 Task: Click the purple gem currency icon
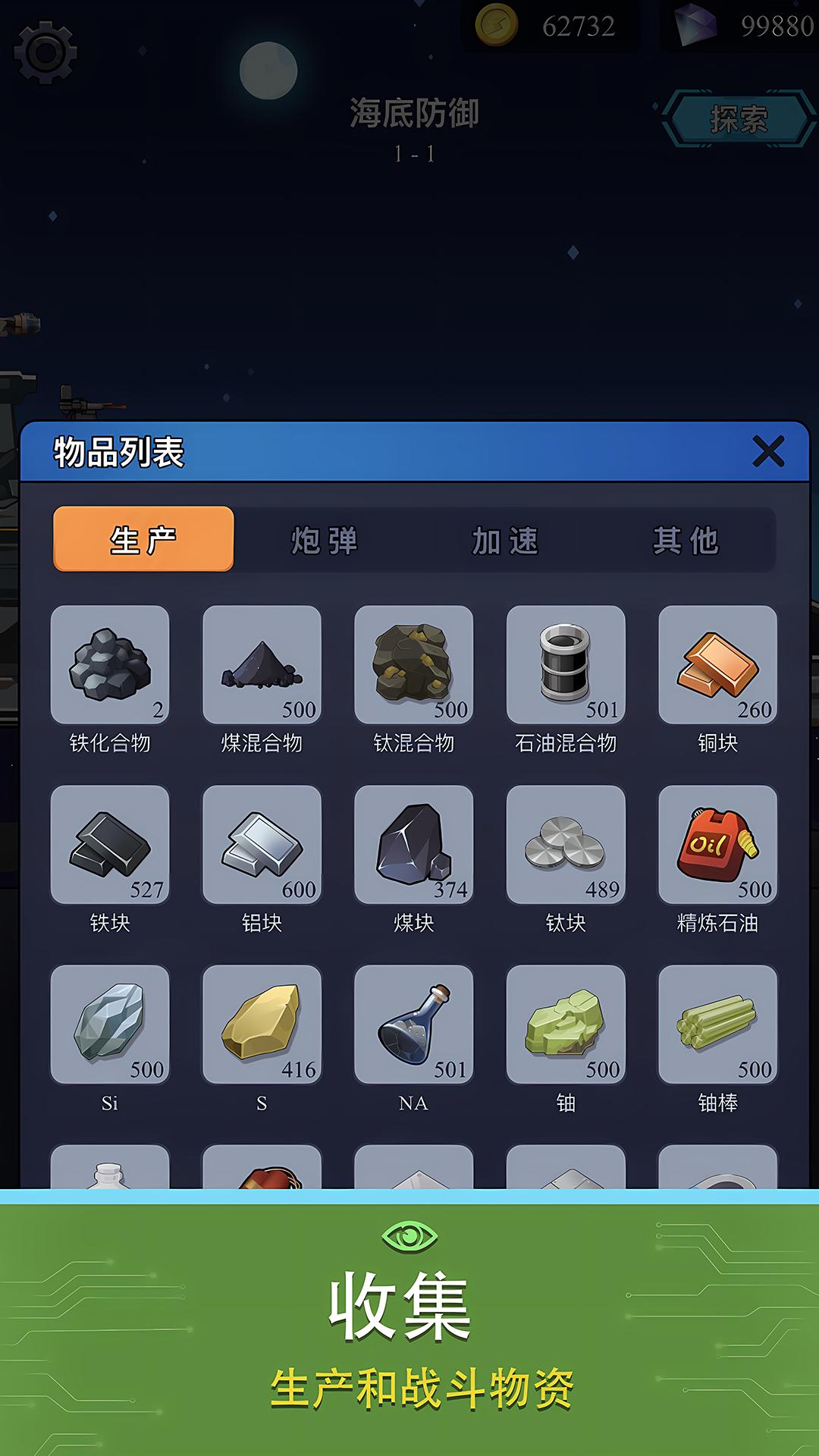coord(695,25)
